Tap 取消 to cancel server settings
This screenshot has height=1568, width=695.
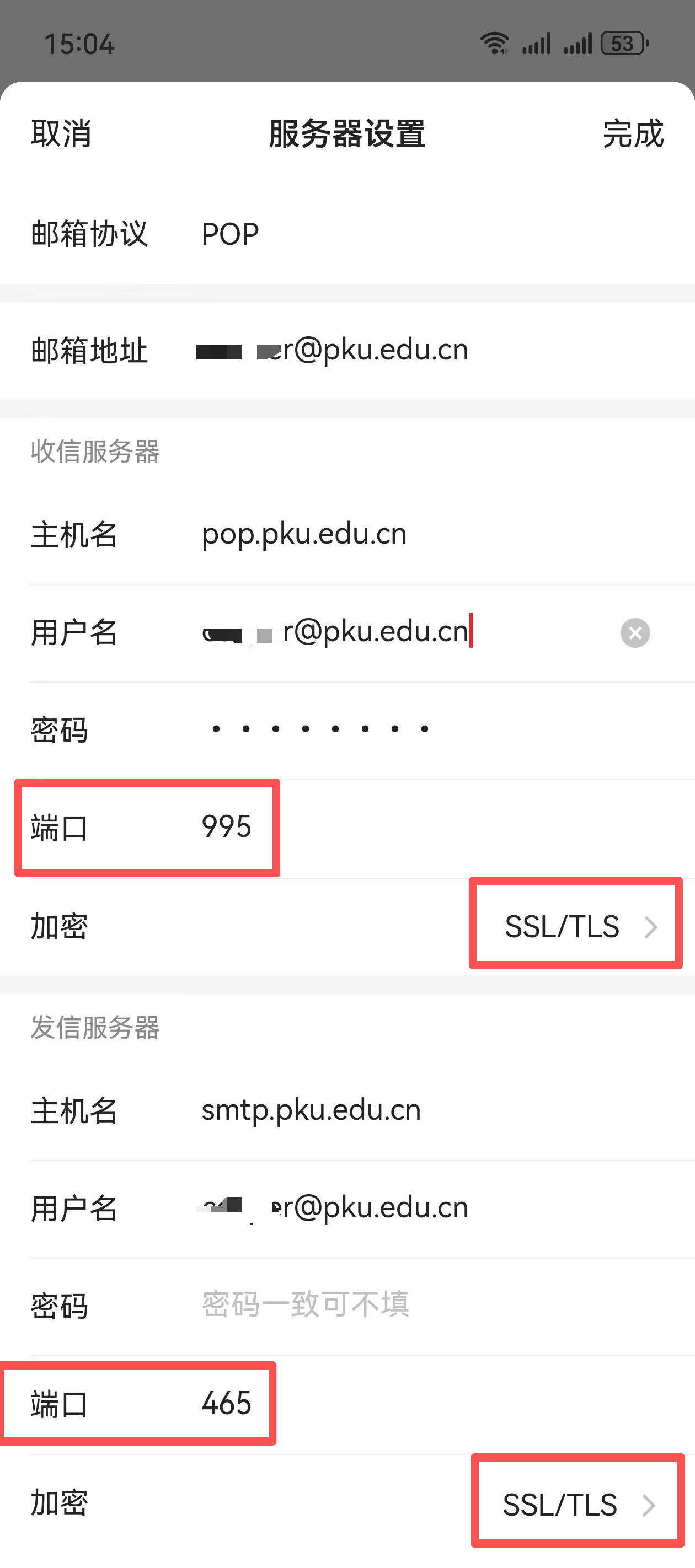pyautogui.click(x=61, y=133)
